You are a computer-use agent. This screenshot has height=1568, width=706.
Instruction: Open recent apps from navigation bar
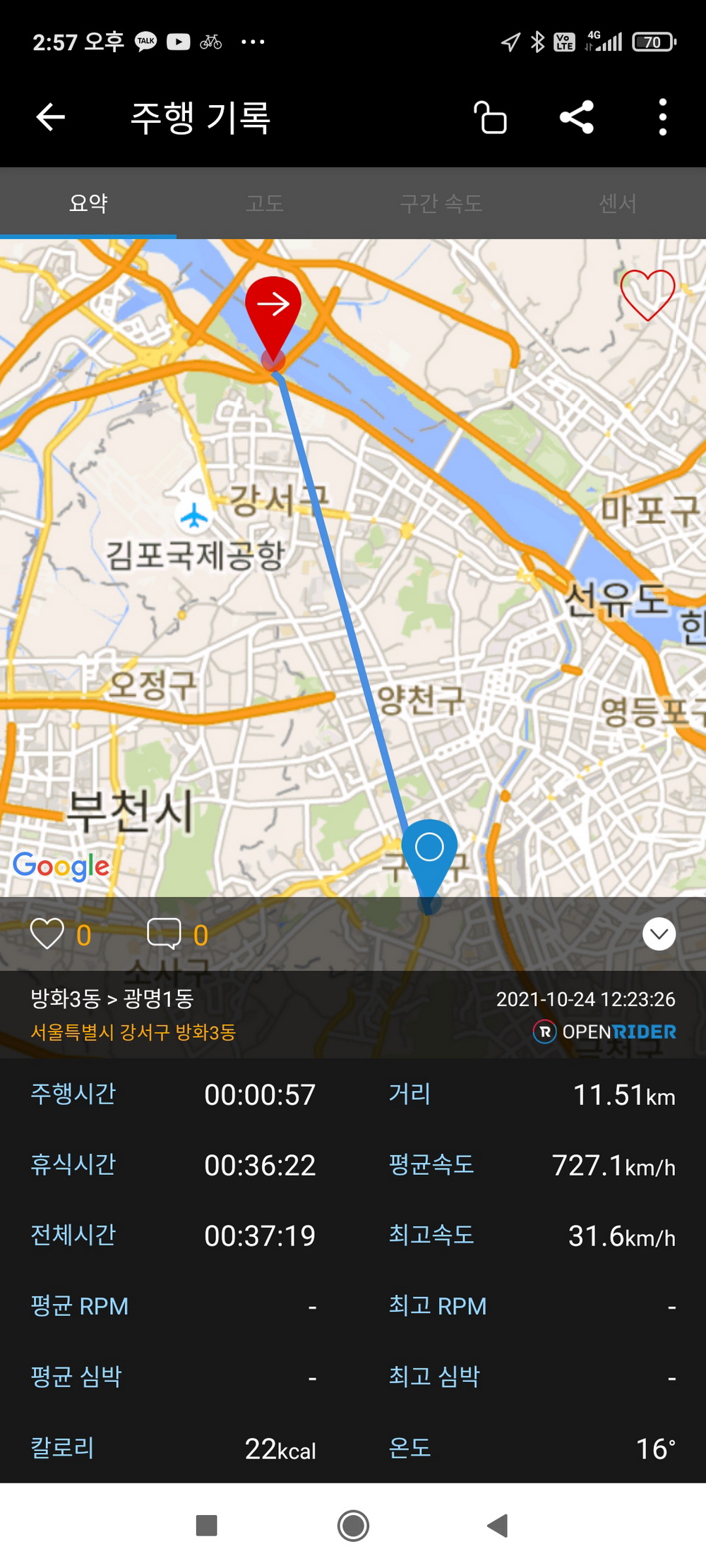click(x=206, y=1526)
